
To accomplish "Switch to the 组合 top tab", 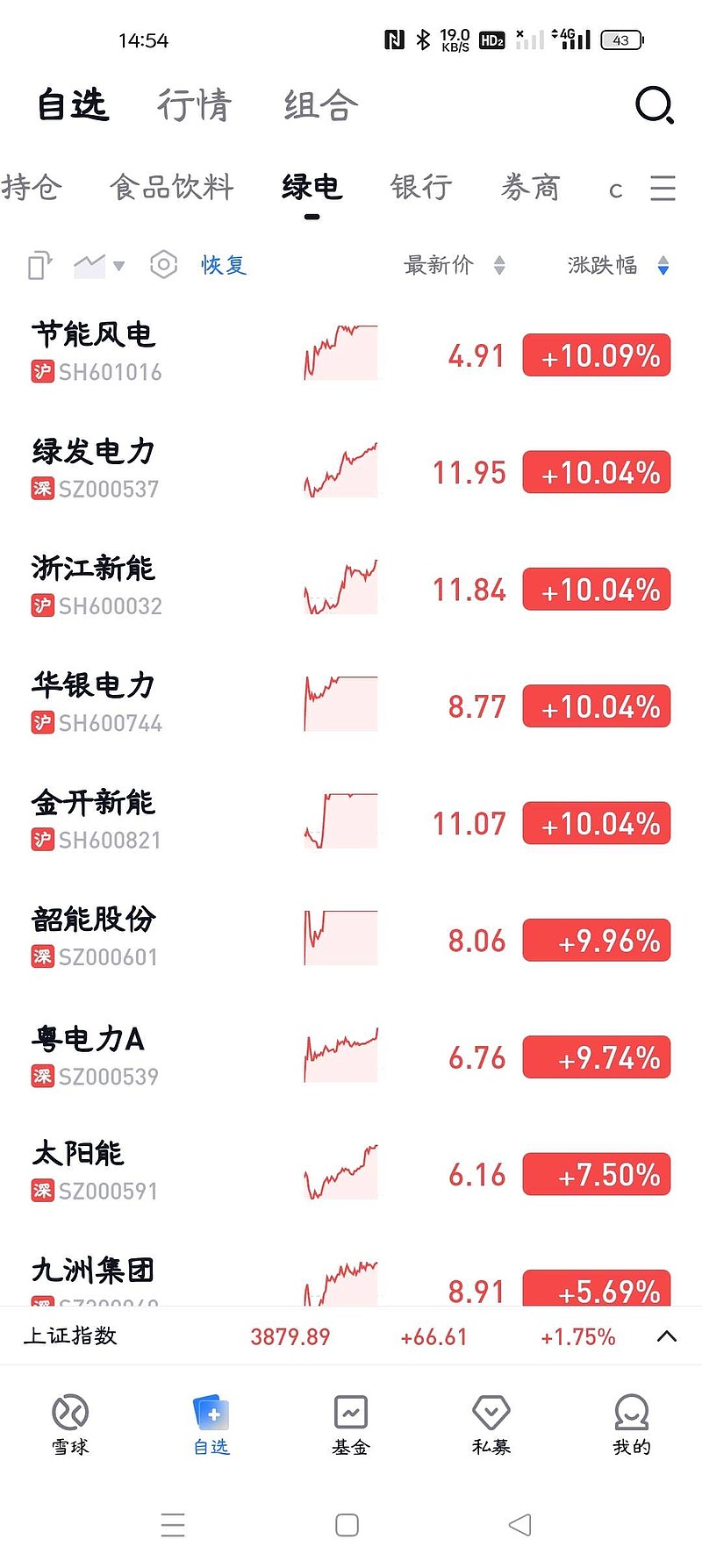I will (x=320, y=105).
